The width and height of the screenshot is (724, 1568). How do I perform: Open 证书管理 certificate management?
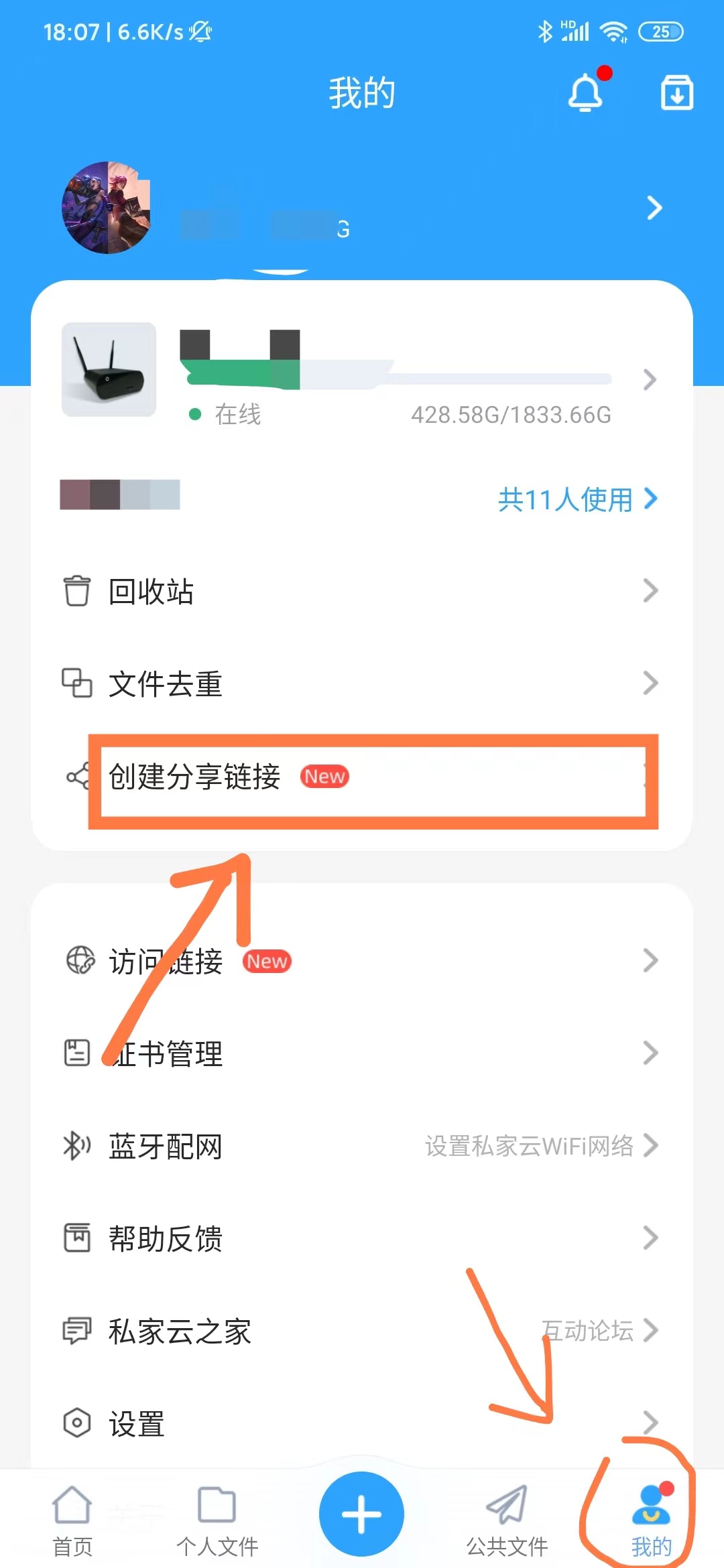point(362,1053)
